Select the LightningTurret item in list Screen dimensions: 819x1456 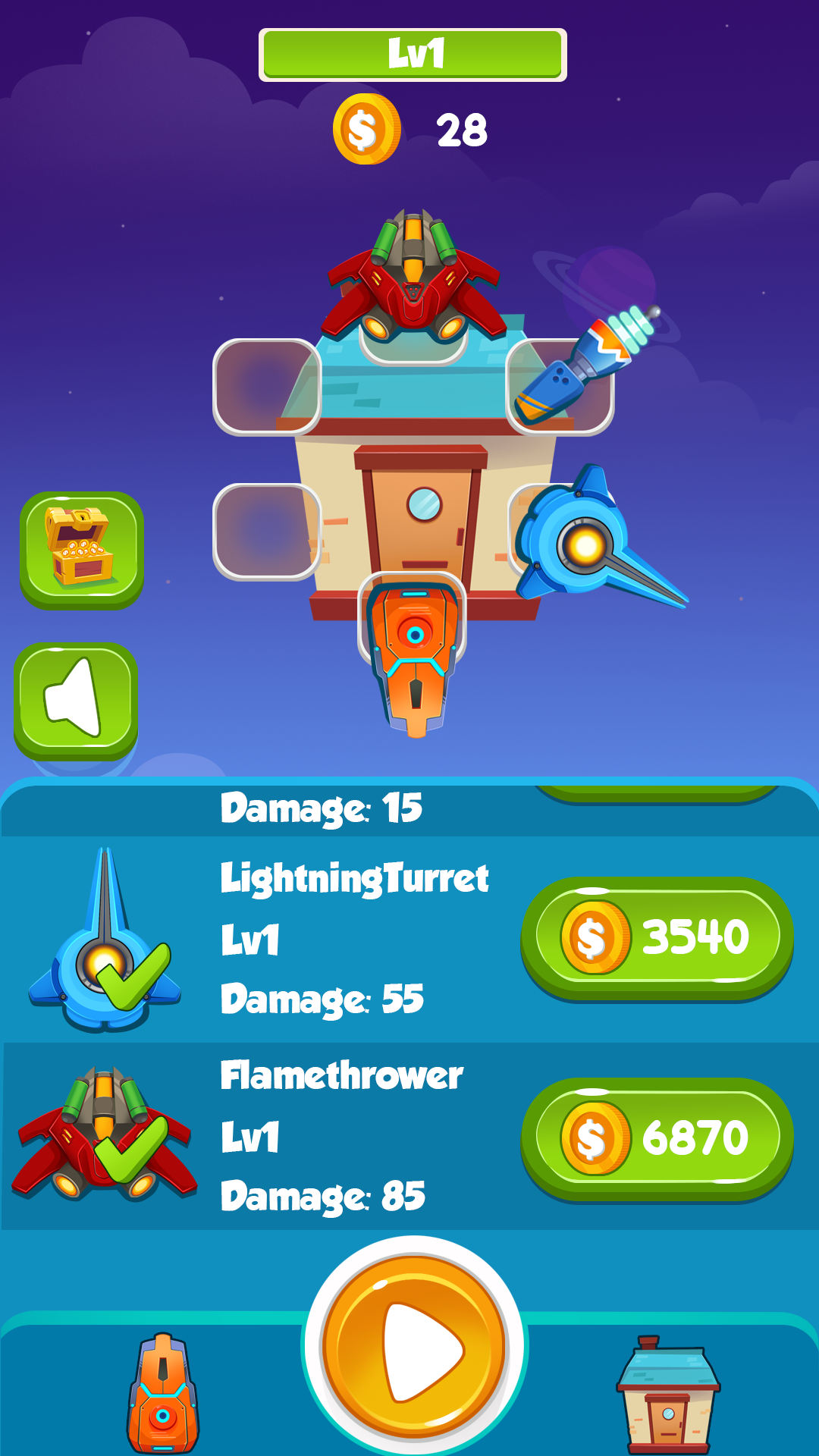[105, 940]
